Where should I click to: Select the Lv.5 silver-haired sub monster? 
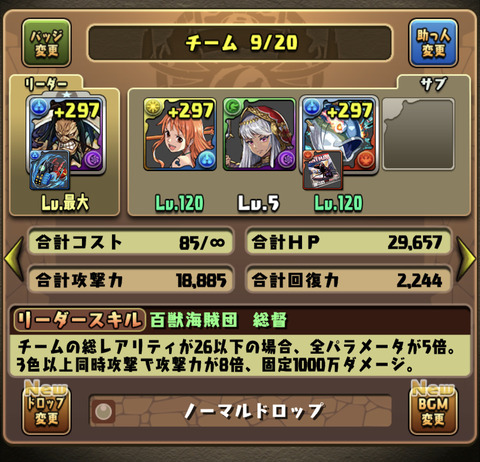(x=259, y=134)
